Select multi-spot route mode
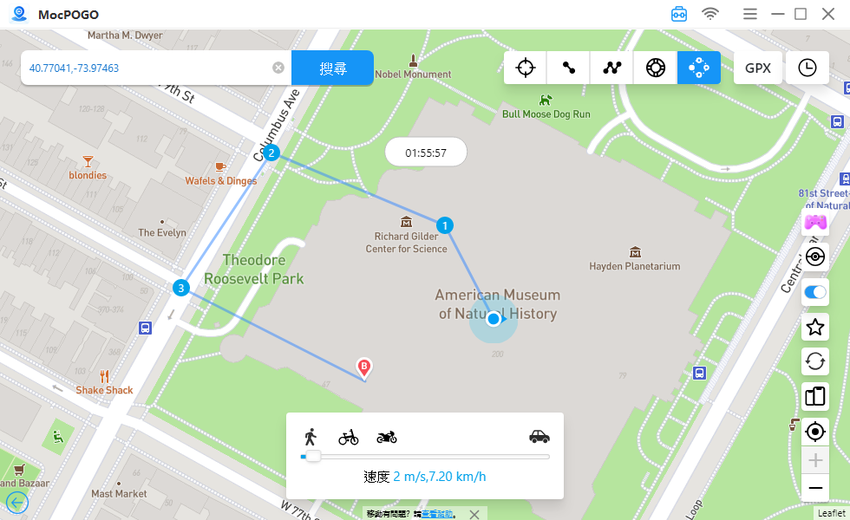This screenshot has height=520, width=850. [x=612, y=68]
